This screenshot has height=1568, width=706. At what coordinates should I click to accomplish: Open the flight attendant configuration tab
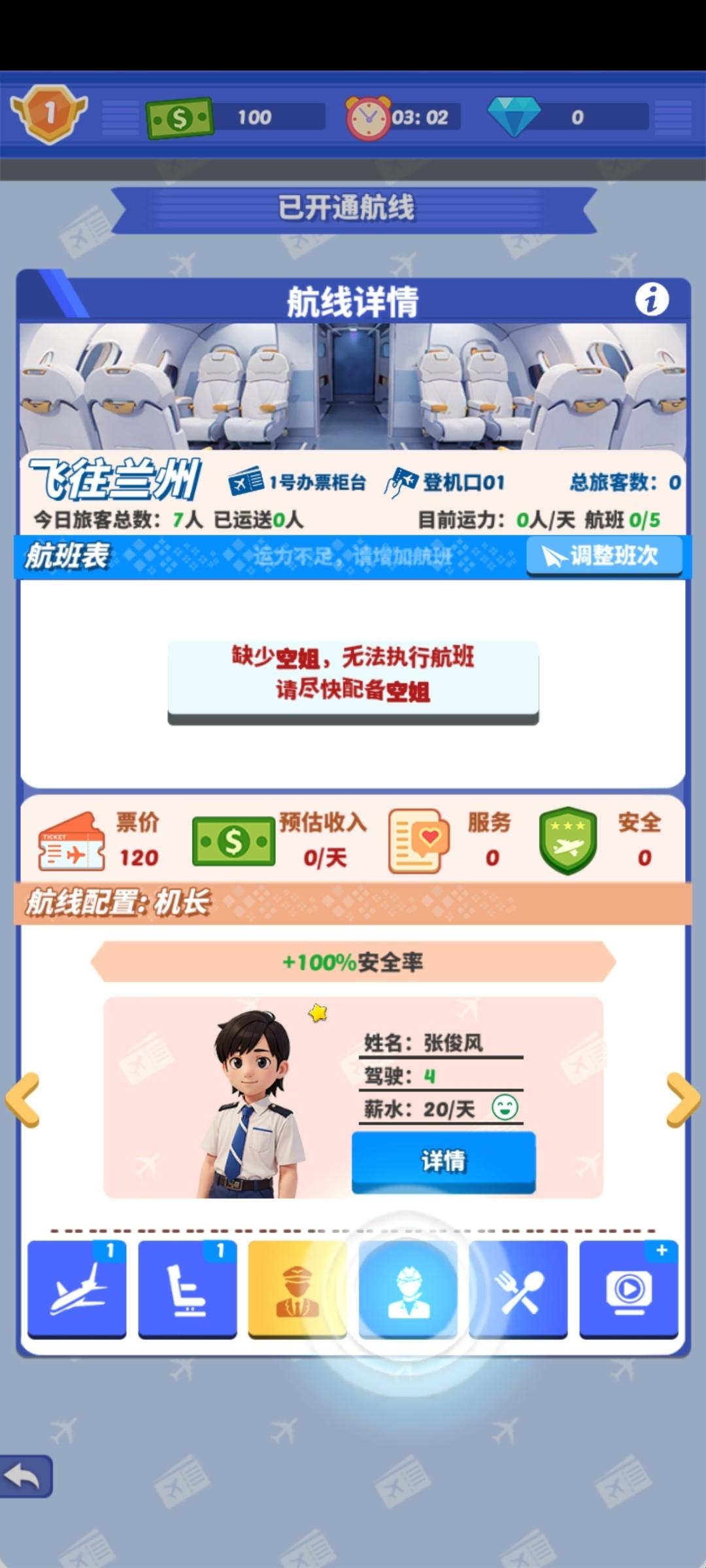(x=408, y=1289)
